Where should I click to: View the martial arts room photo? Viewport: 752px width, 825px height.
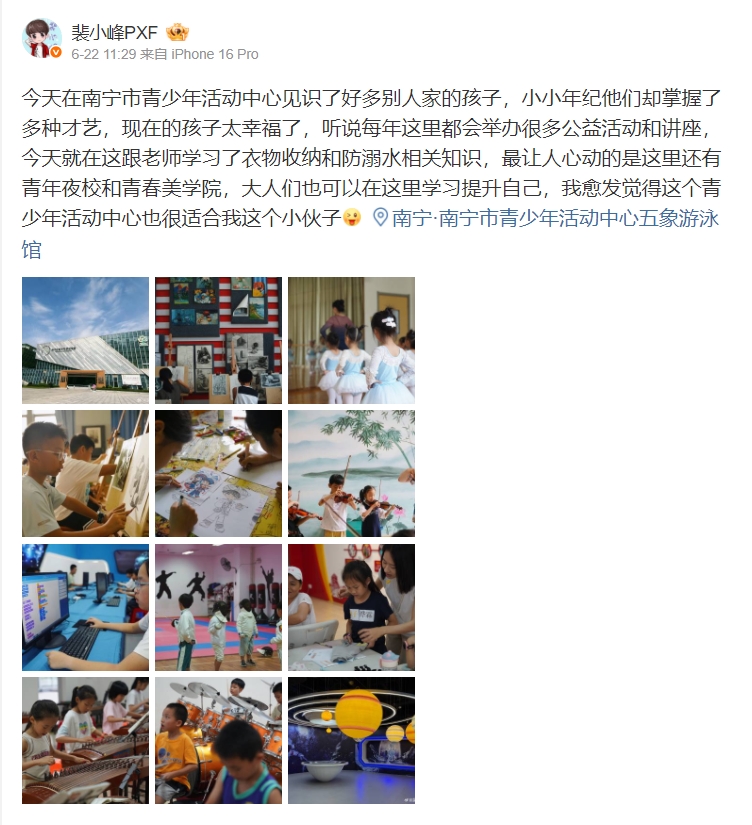click(218, 607)
